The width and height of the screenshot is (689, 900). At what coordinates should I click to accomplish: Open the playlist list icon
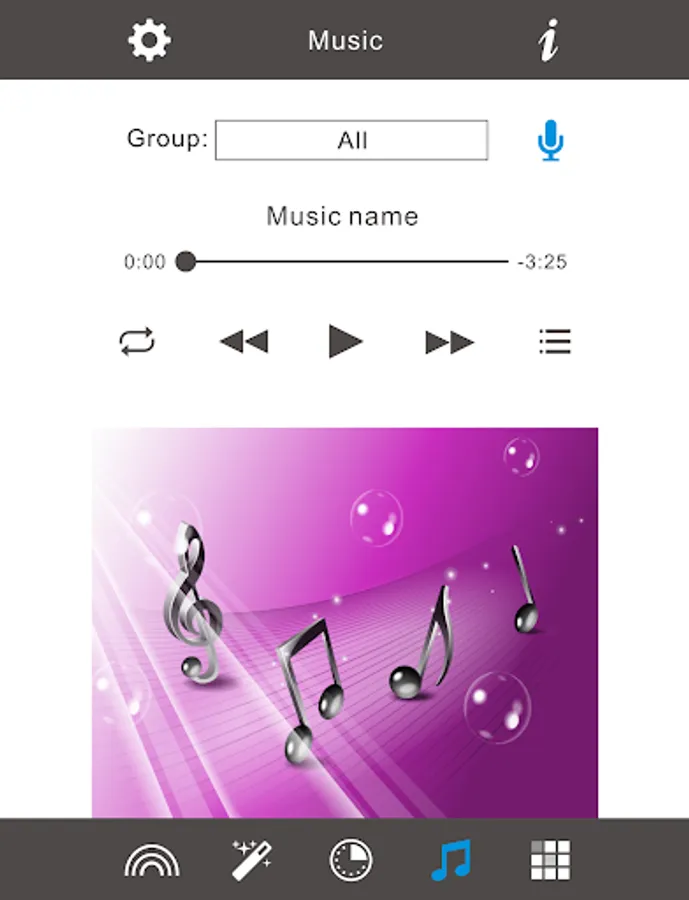click(x=555, y=342)
